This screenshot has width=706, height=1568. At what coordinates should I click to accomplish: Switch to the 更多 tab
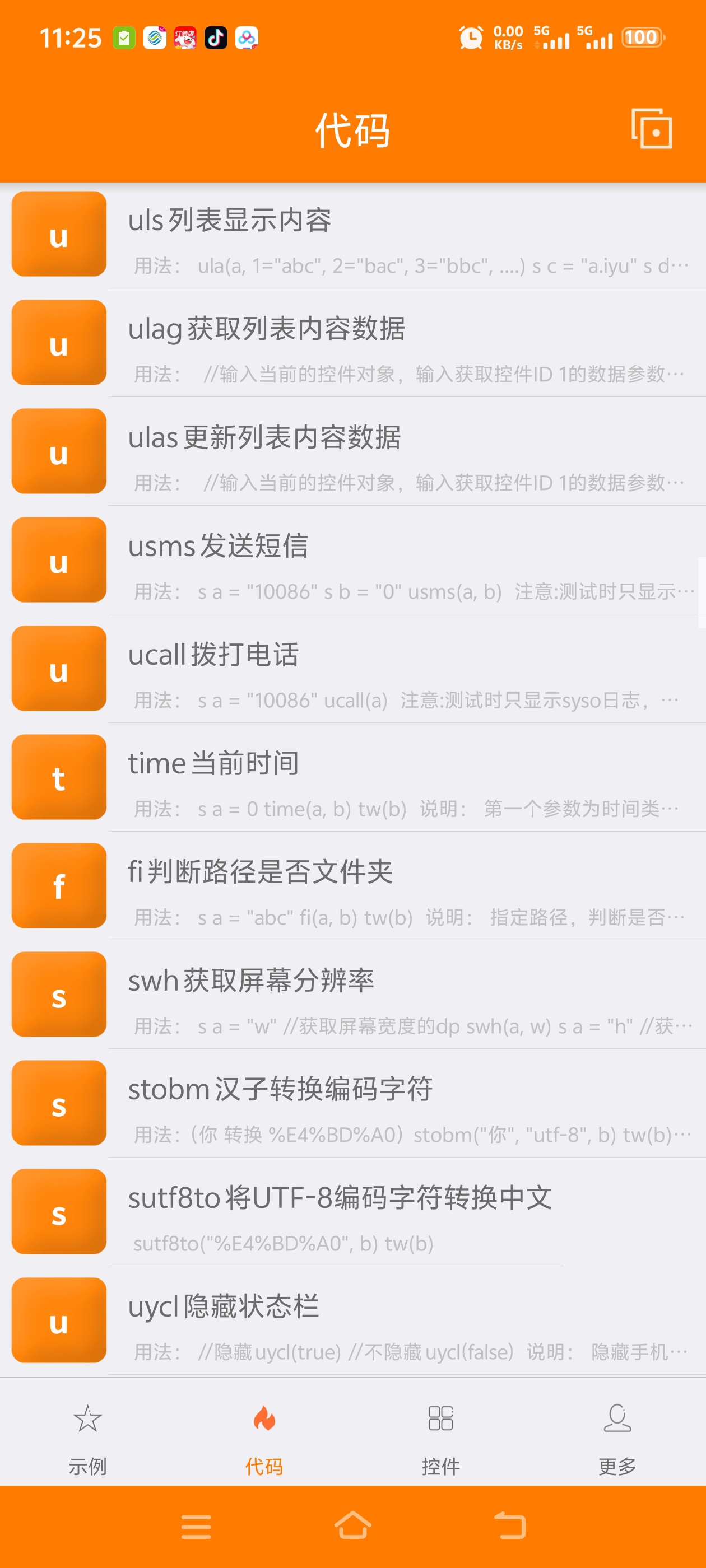point(617,1449)
